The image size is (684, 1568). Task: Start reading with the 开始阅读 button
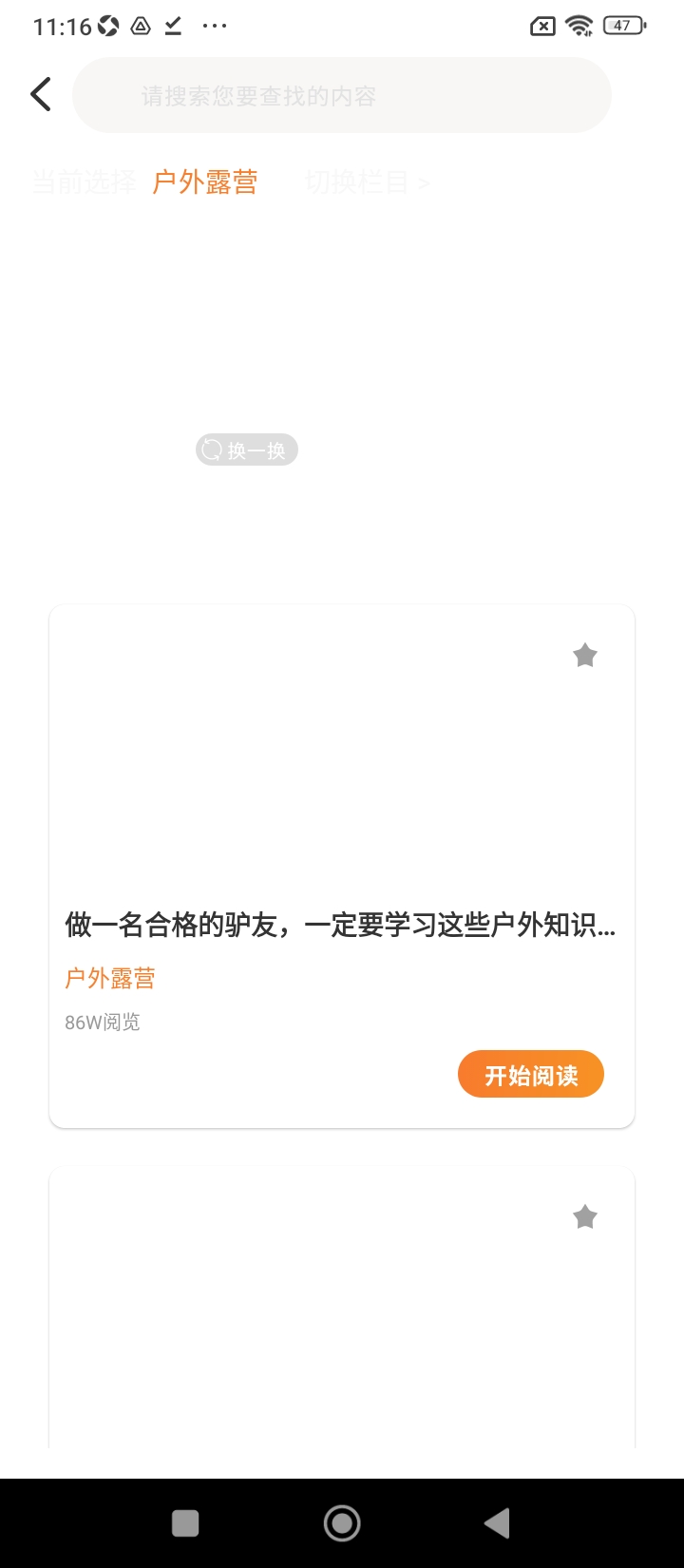[531, 1075]
